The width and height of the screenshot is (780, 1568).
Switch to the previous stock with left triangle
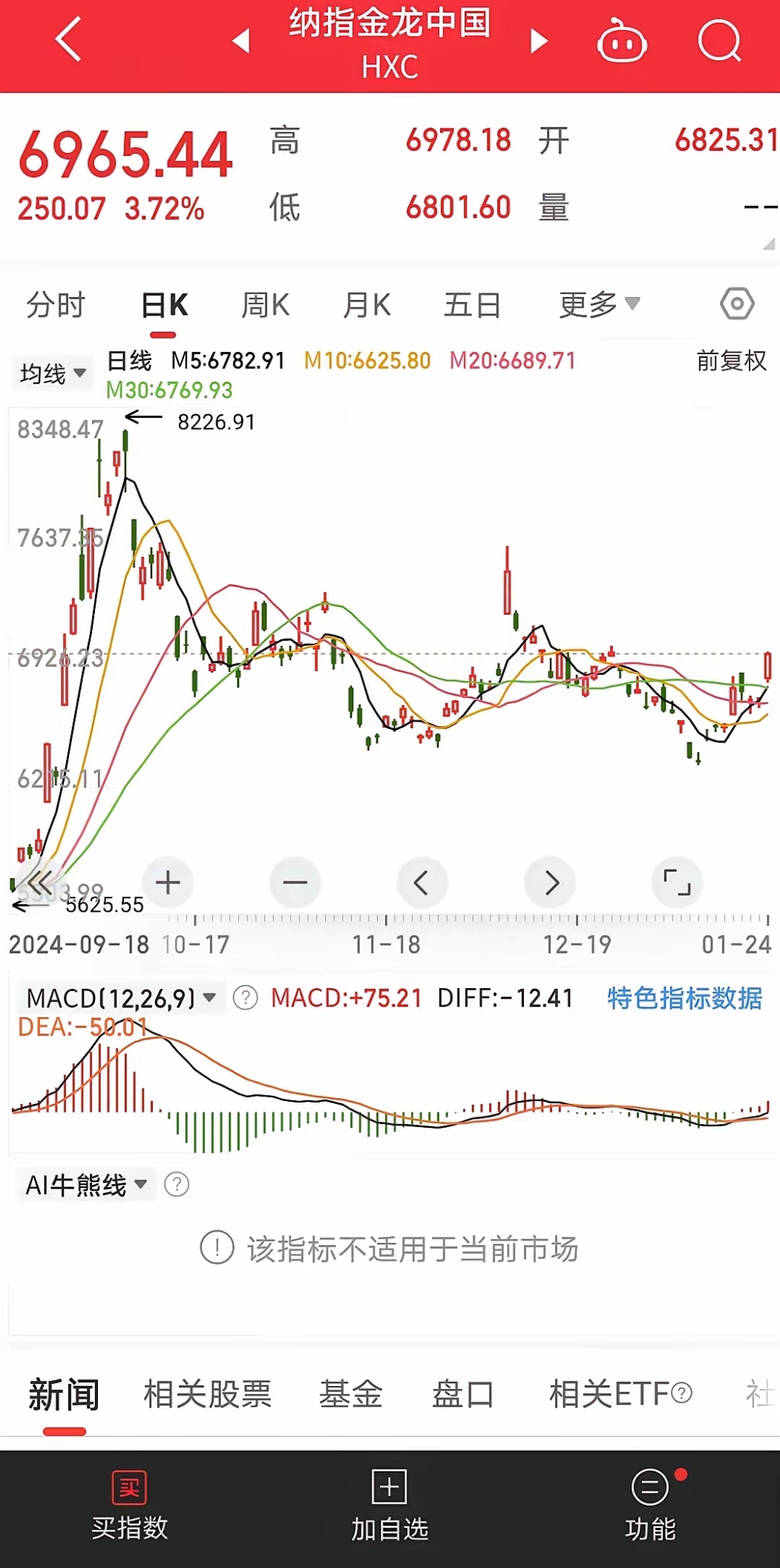pos(241,41)
